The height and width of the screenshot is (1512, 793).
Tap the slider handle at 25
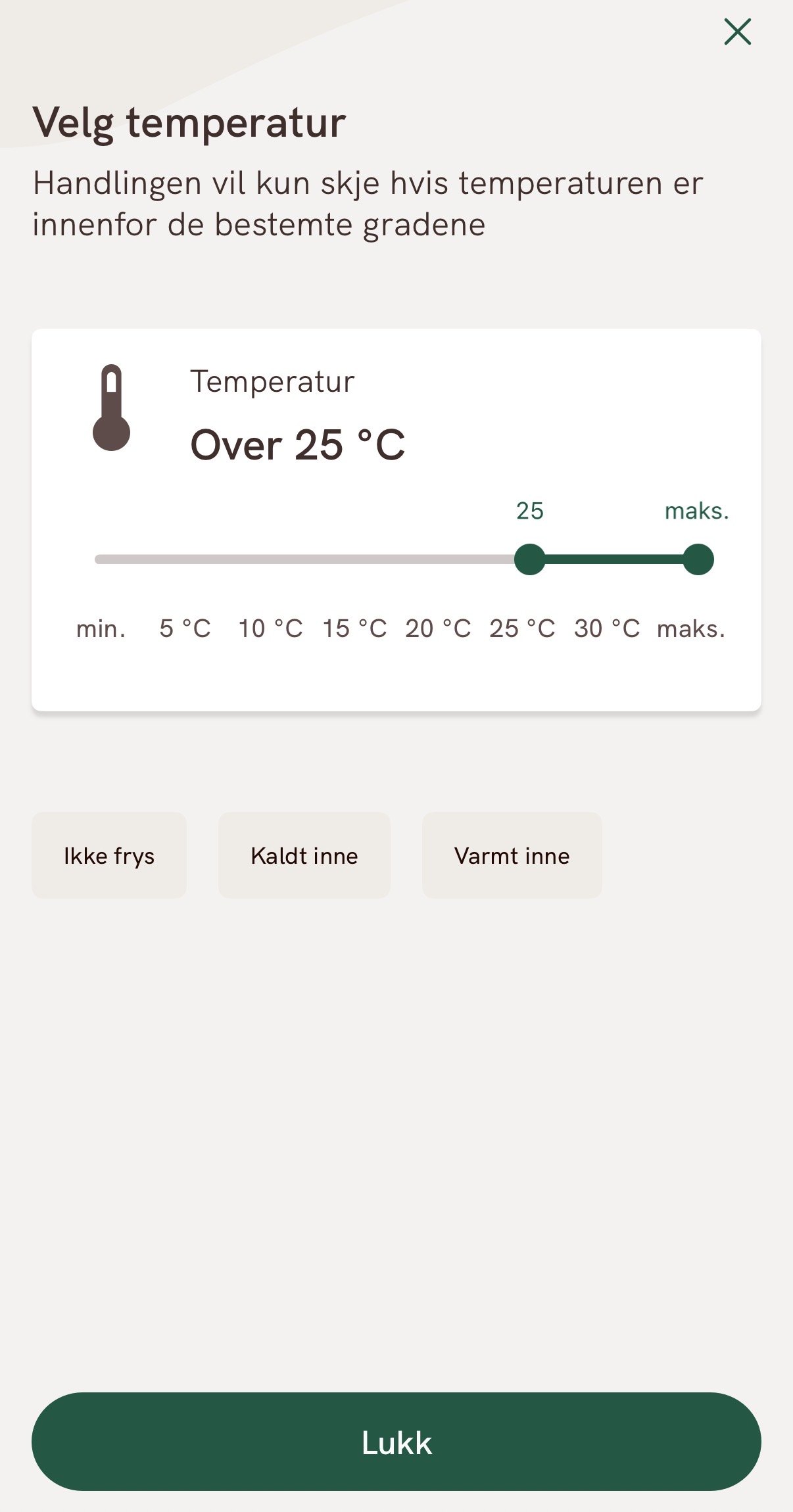pyautogui.click(x=529, y=559)
